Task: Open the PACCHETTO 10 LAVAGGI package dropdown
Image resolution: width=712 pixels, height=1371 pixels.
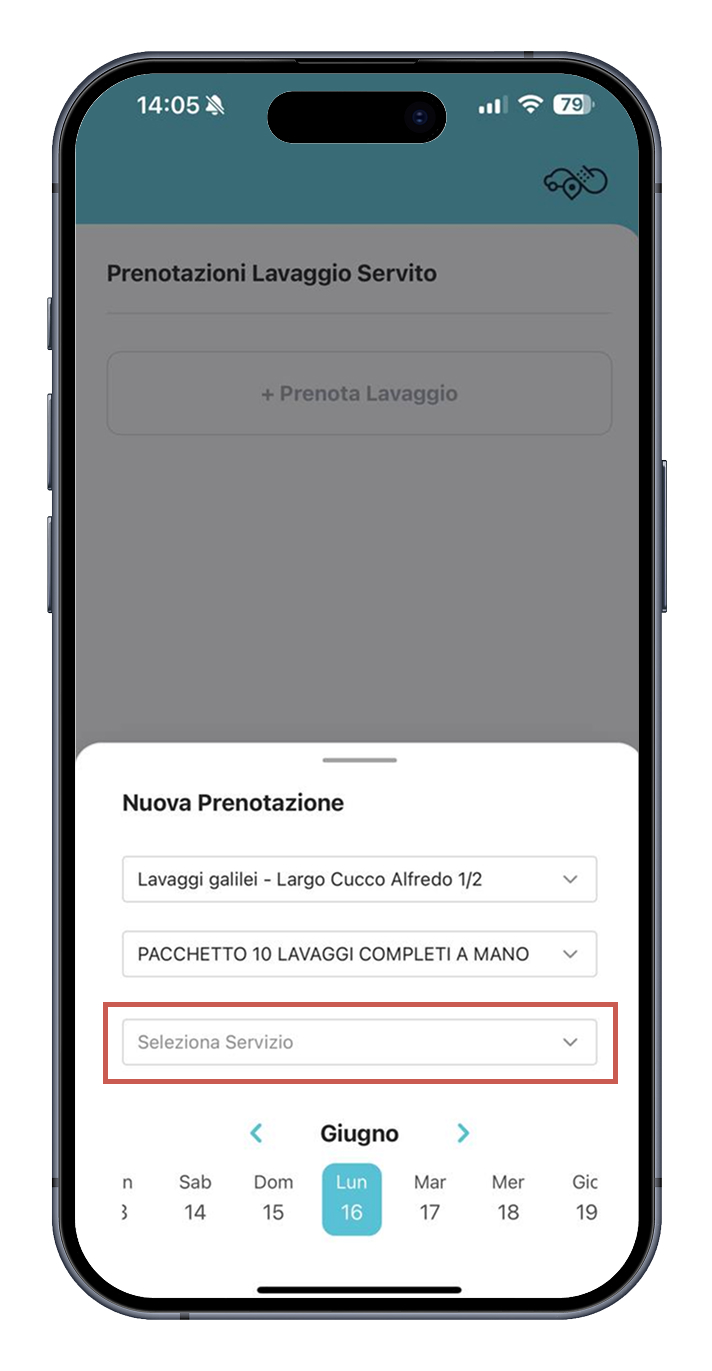Action: coord(359,954)
